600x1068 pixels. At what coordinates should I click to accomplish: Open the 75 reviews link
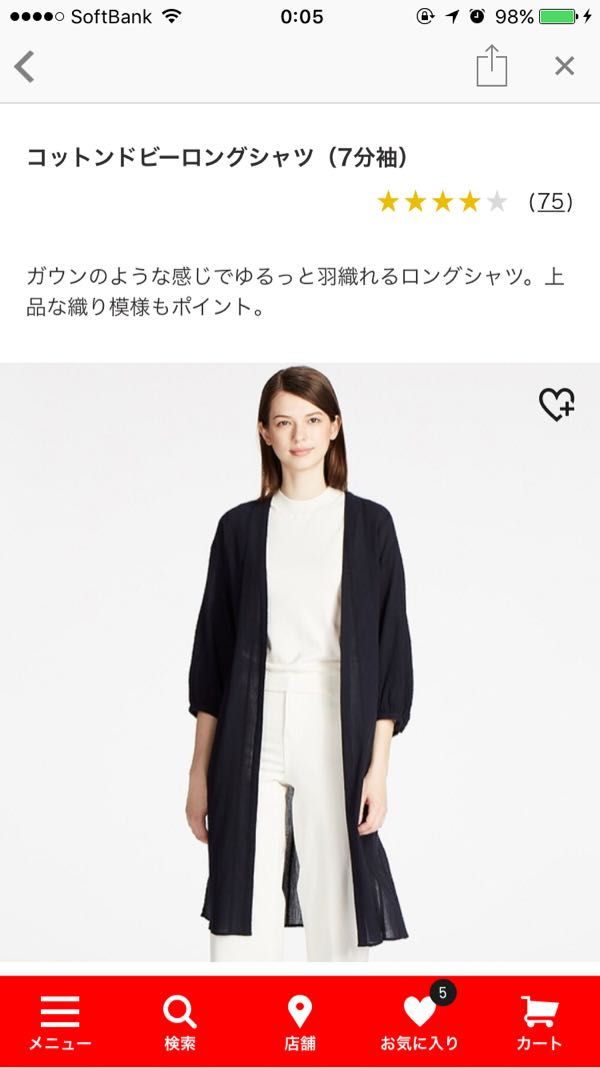click(550, 202)
